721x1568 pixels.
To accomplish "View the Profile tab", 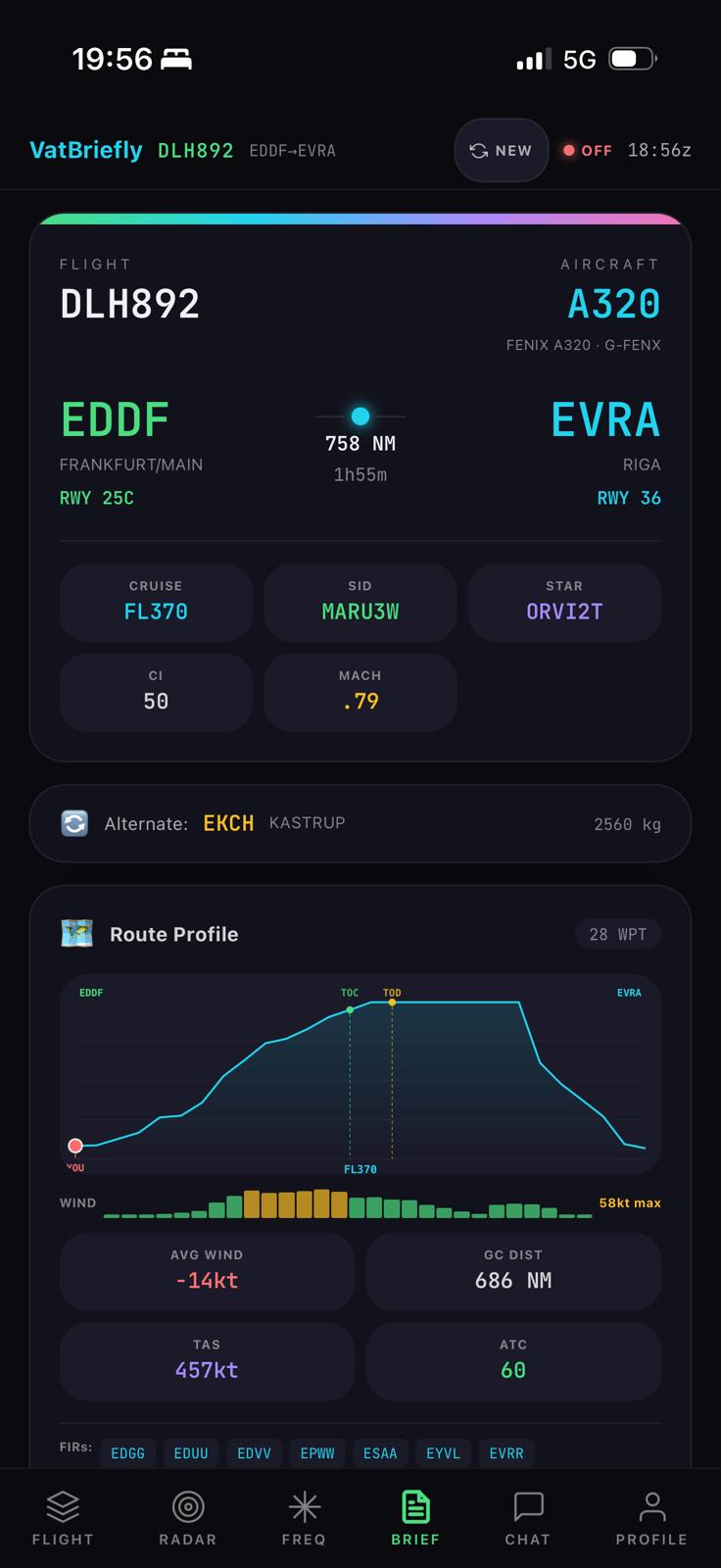I will tap(651, 1518).
